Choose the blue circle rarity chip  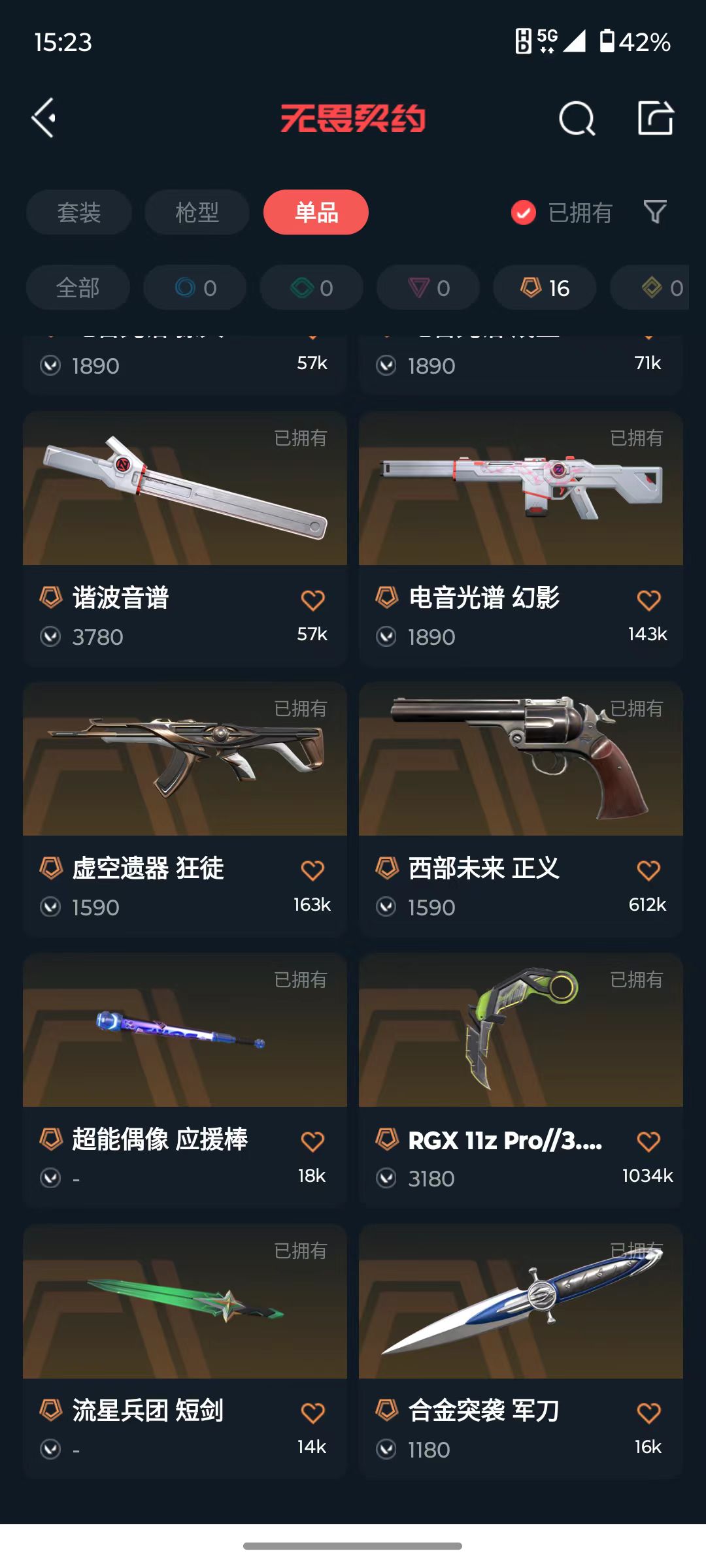pos(195,287)
